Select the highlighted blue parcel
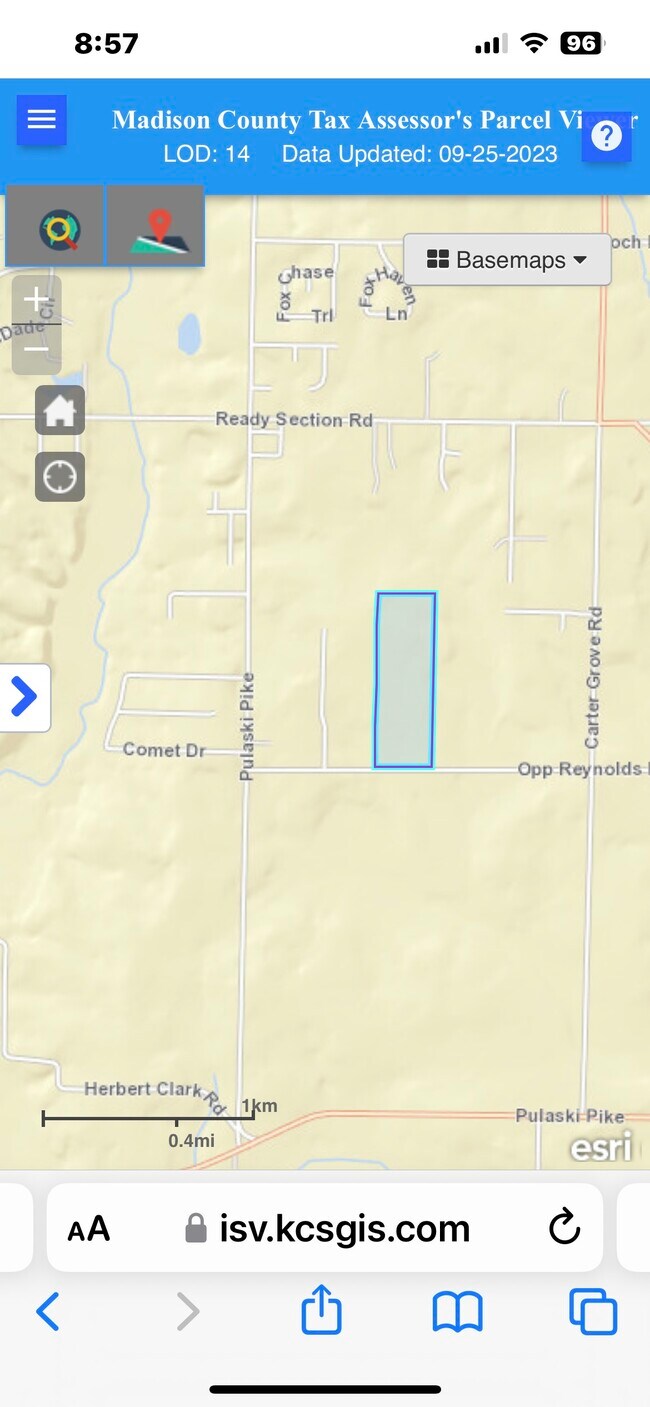650x1407 pixels. (x=405, y=680)
